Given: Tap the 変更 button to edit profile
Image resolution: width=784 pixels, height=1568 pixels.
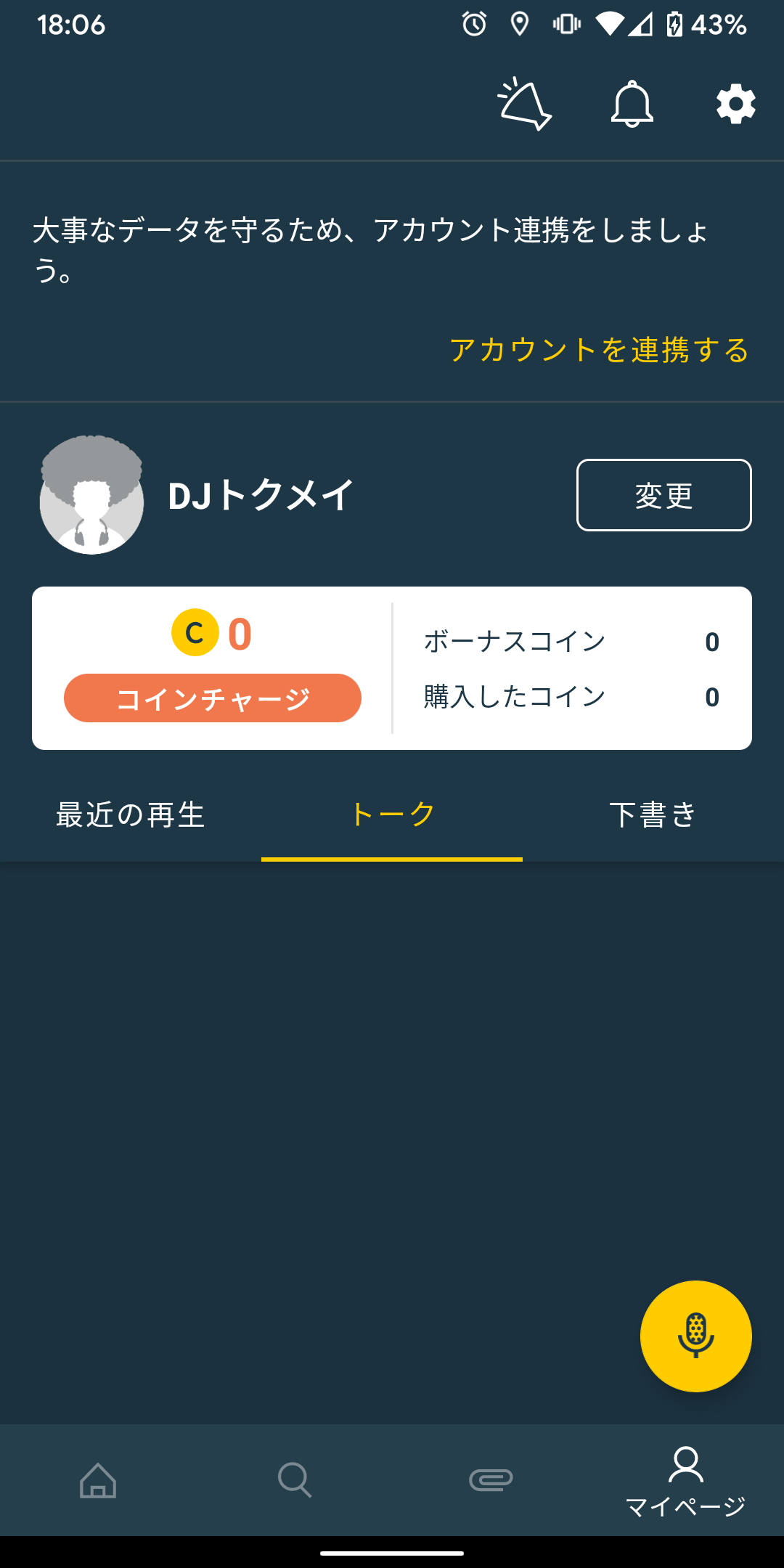Looking at the screenshot, I should pyautogui.click(x=664, y=495).
